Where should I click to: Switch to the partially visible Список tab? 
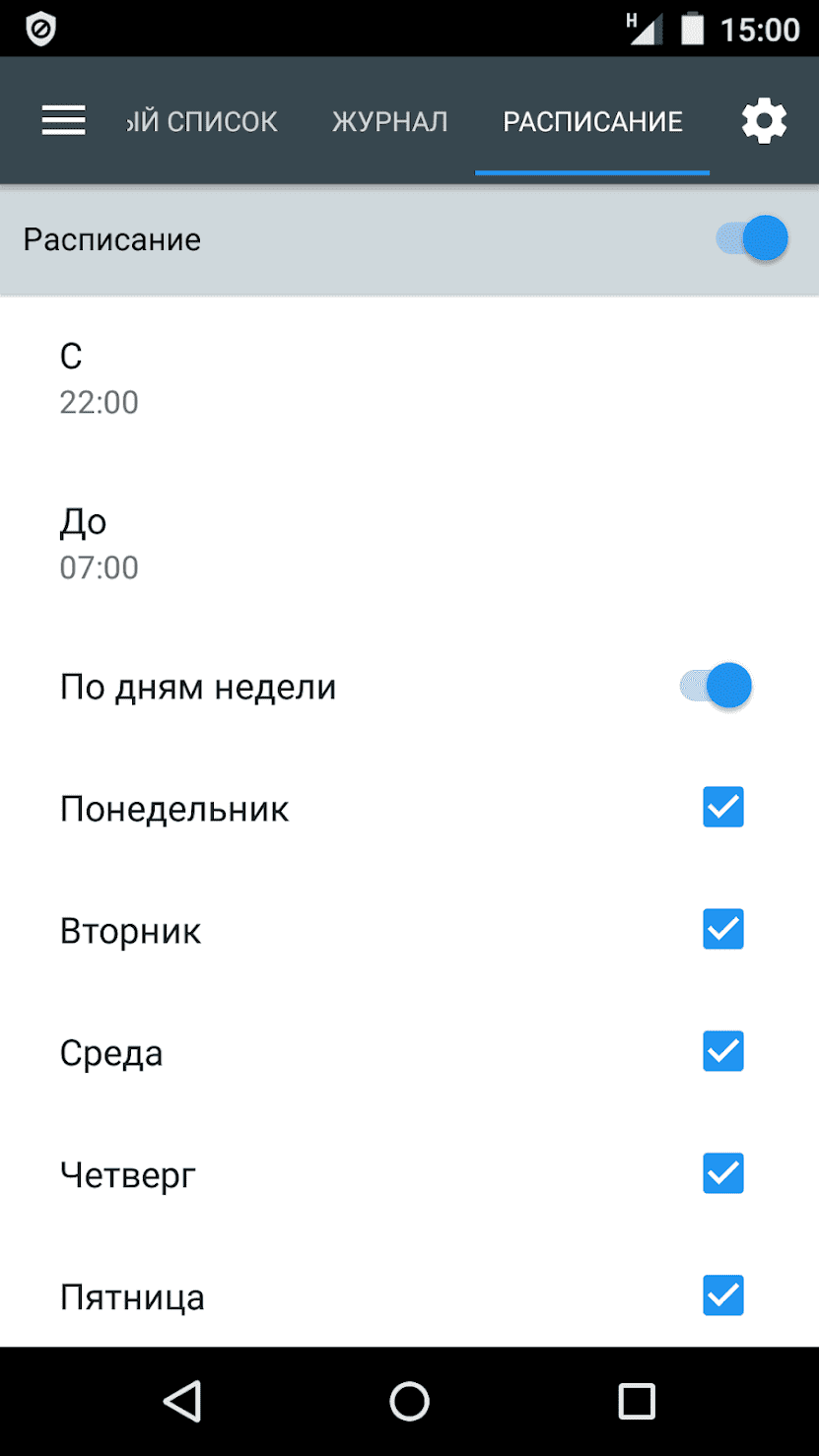click(203, 121)
